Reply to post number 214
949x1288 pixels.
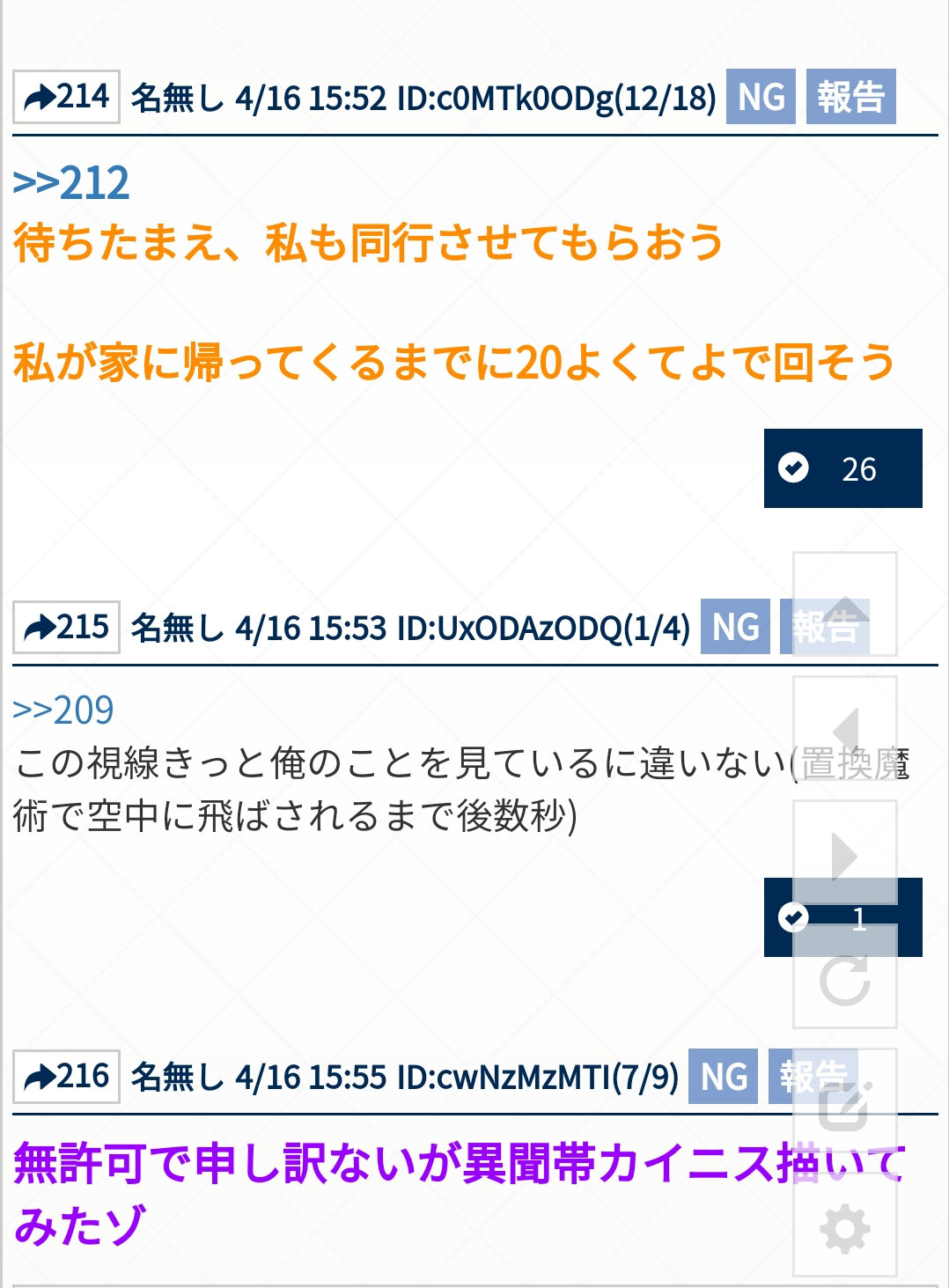point(66,97)
